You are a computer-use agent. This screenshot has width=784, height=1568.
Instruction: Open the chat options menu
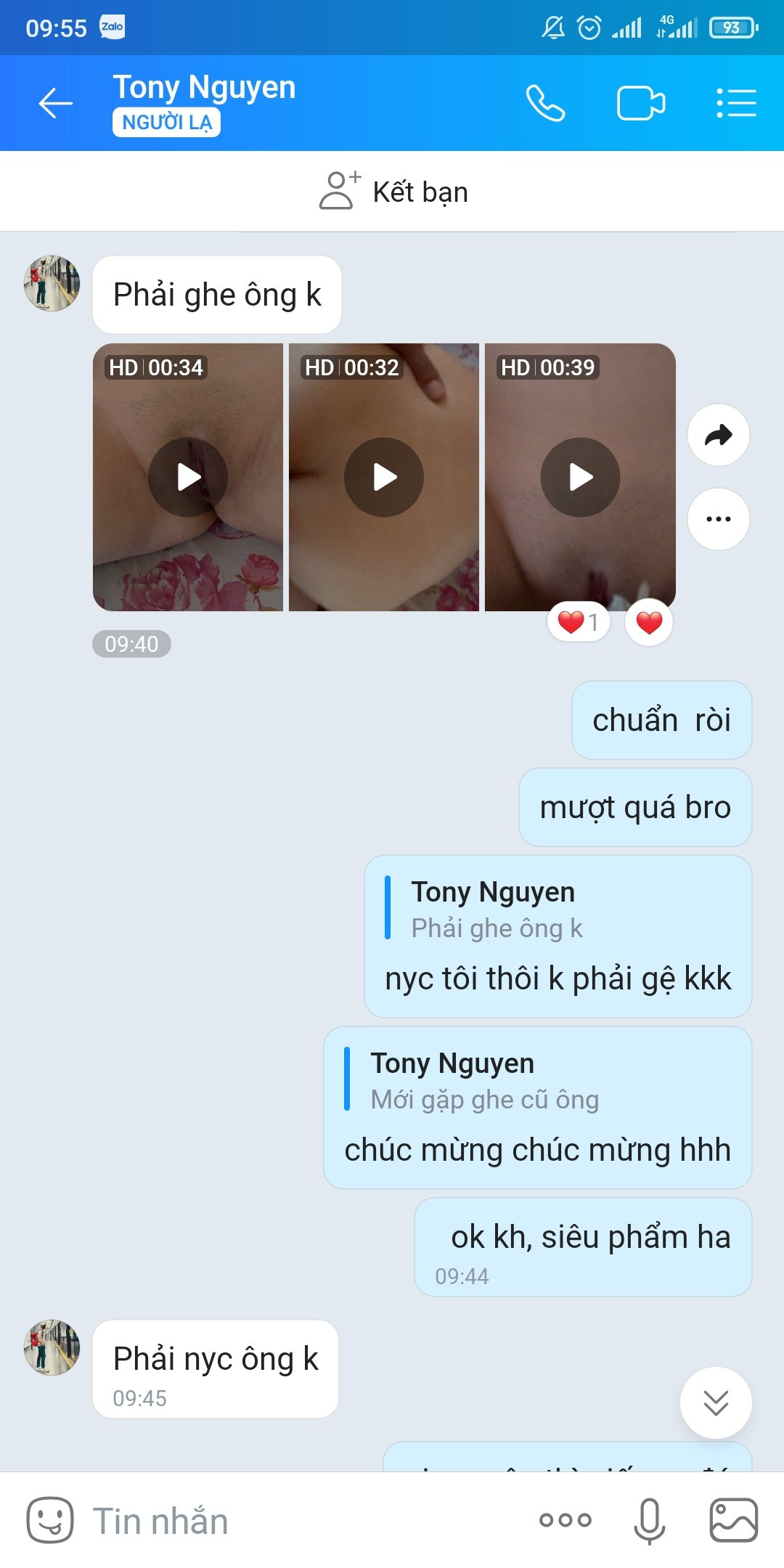point(736,103)
